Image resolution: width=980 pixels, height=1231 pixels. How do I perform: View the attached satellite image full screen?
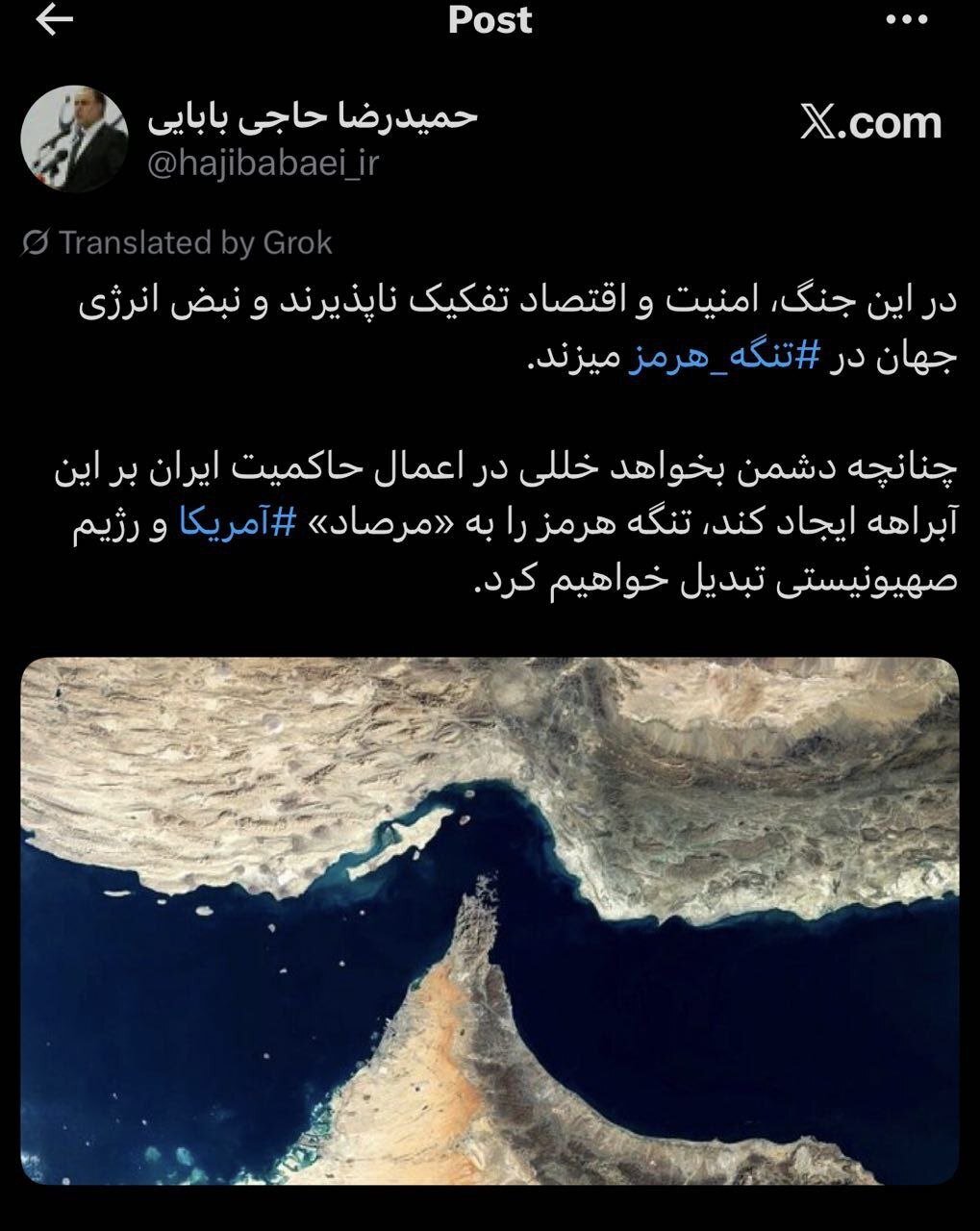pyautogui.click(x=490, y=920)
